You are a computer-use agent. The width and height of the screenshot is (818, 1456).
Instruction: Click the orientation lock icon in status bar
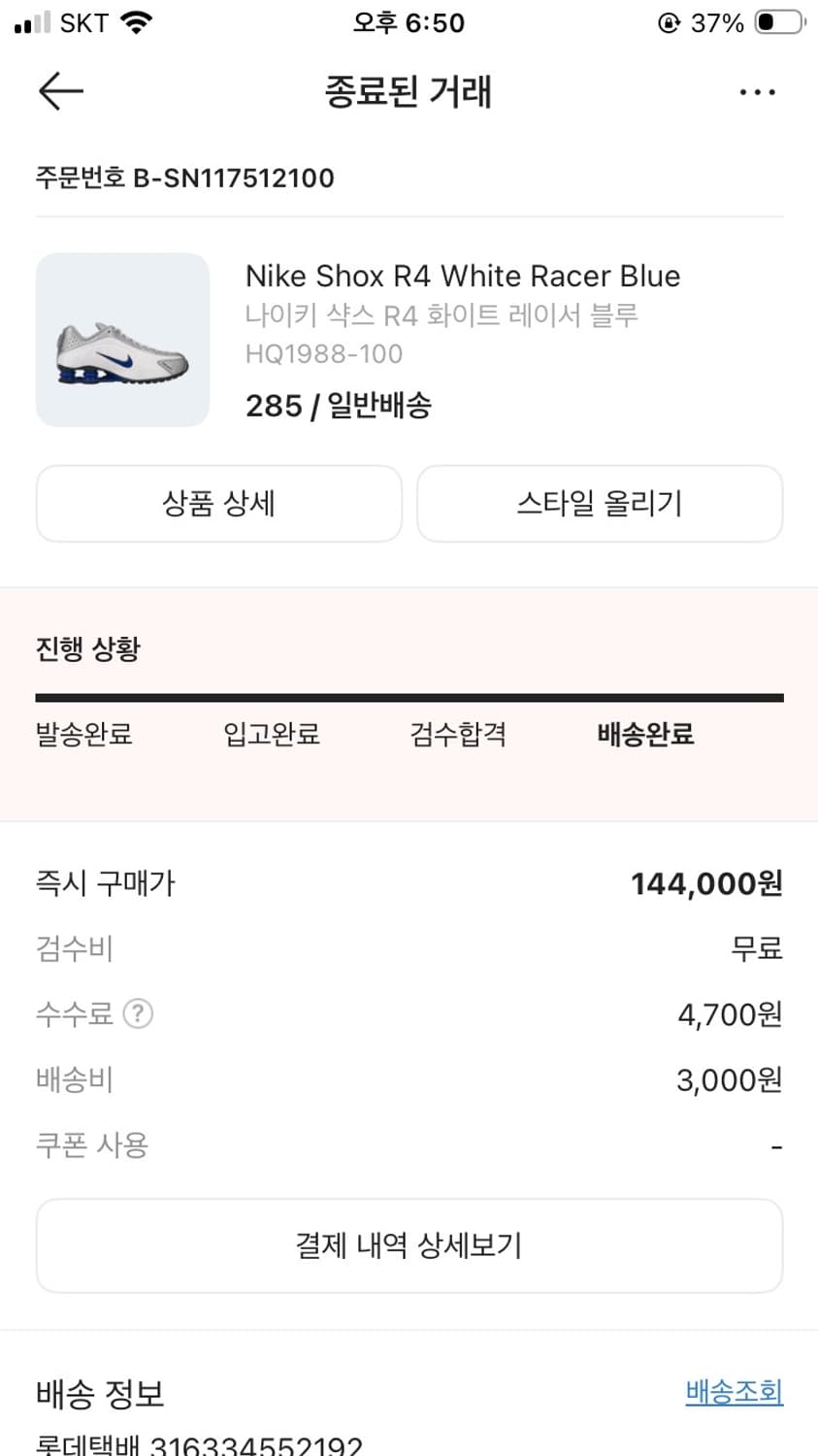[669, 21]
